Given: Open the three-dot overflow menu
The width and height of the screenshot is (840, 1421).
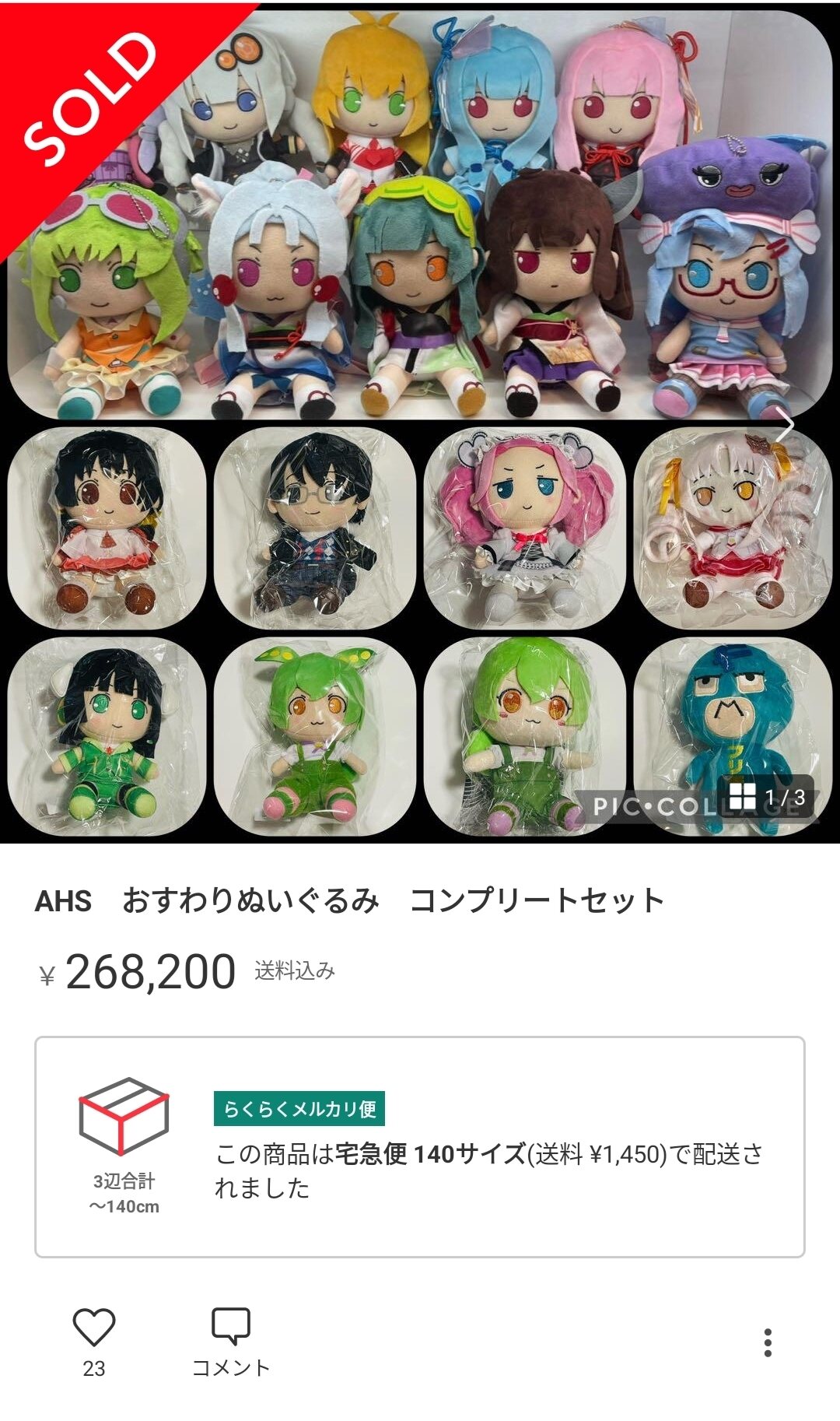Looking at the screenshot, I should tap(768, 1342).
